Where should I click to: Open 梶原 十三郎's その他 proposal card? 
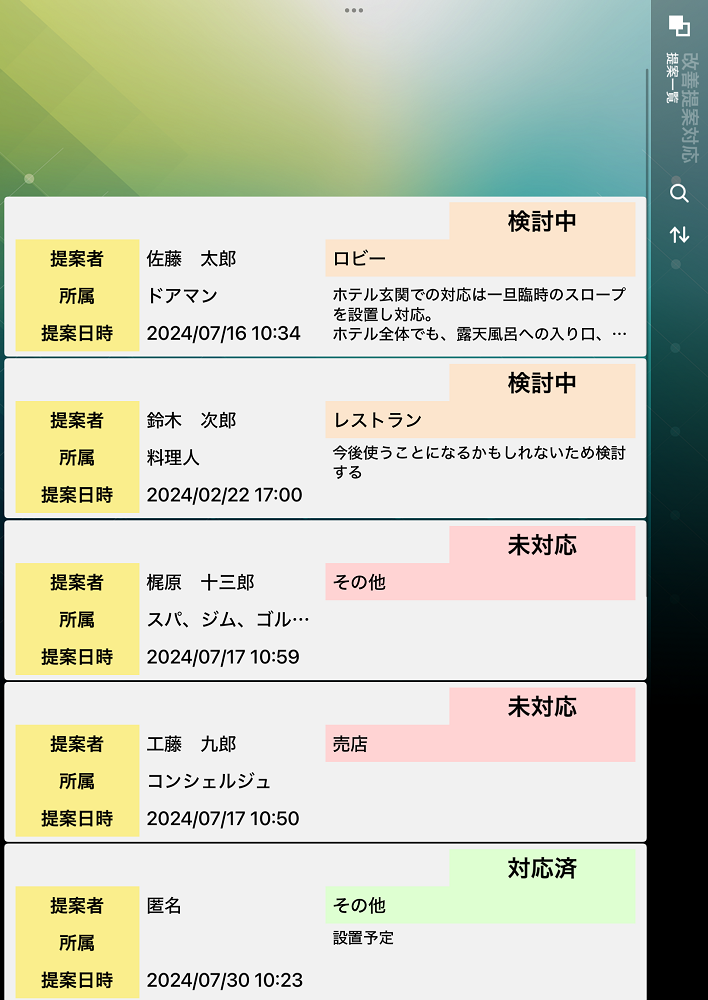pos(325,600)
